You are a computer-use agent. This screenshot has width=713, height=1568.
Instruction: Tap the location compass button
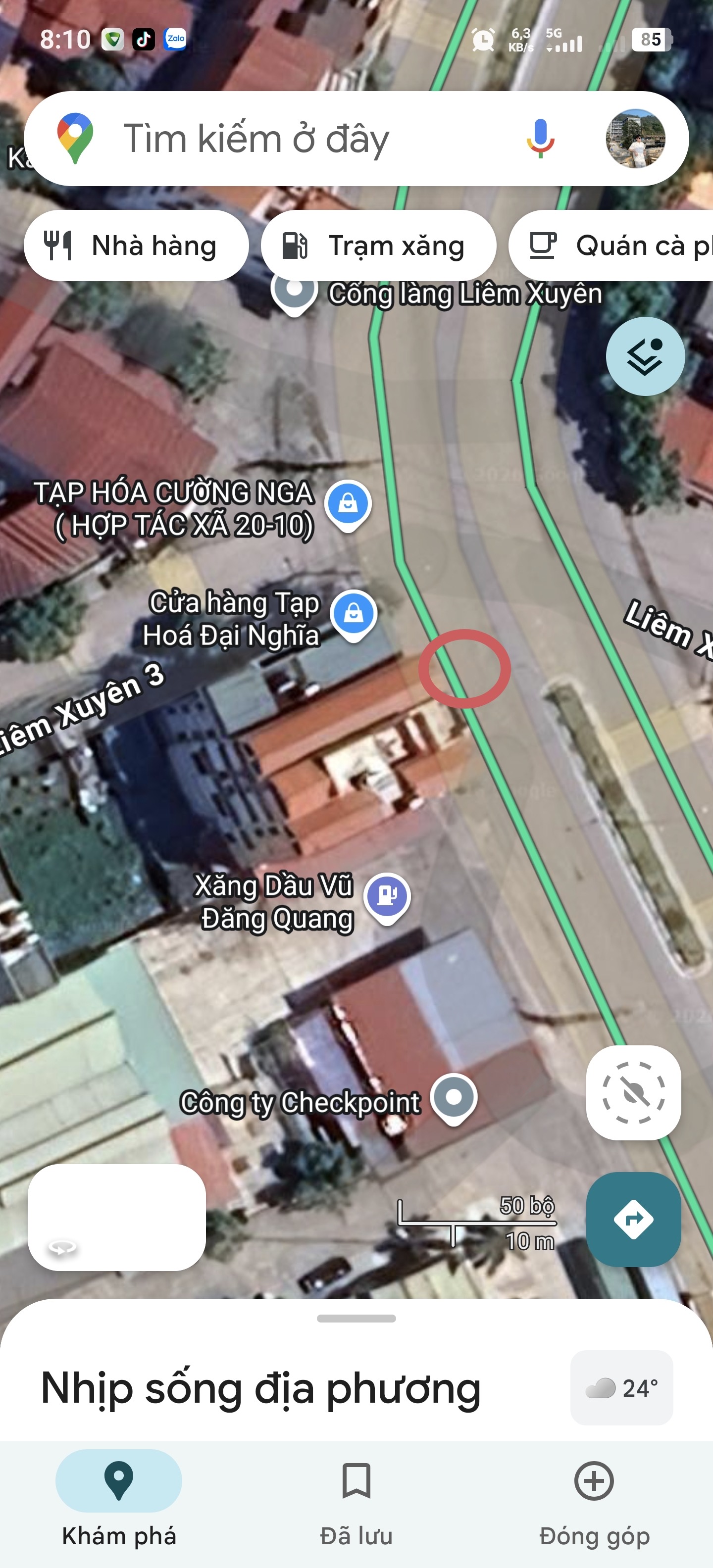tap(633, 1093)
